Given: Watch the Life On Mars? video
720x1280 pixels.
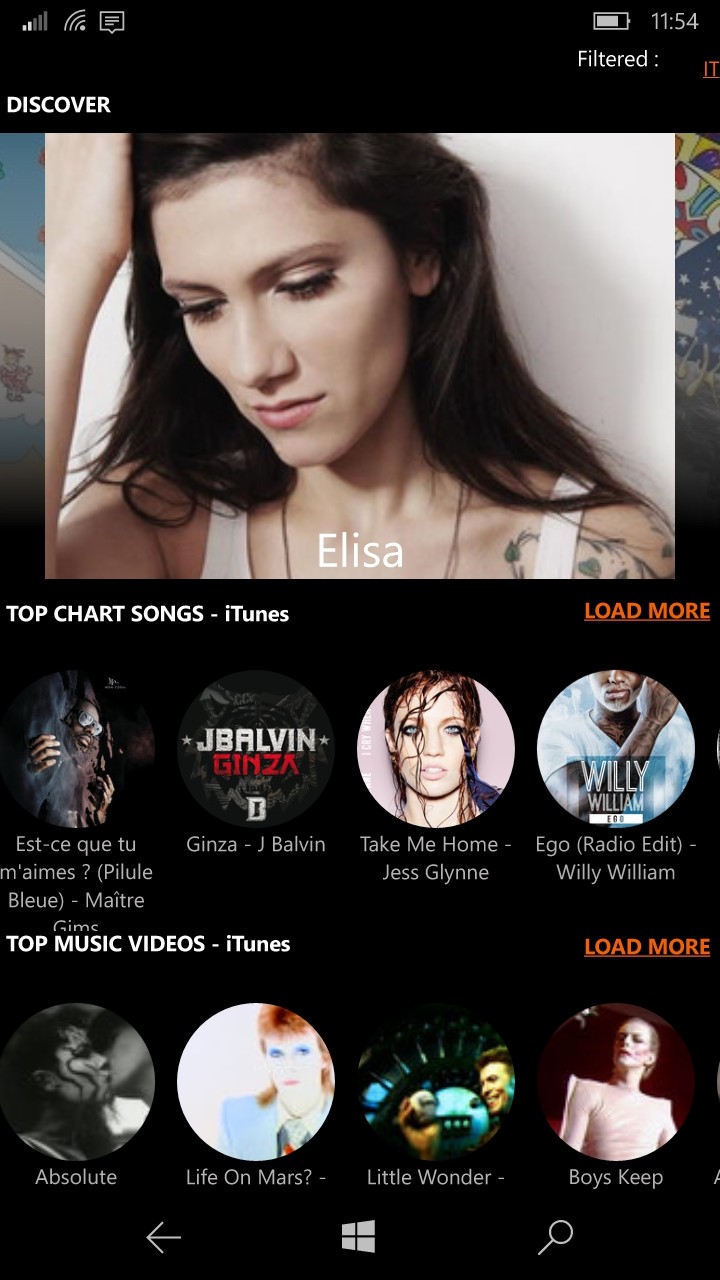Looking at the screenshot, I should pos(256,1082).
